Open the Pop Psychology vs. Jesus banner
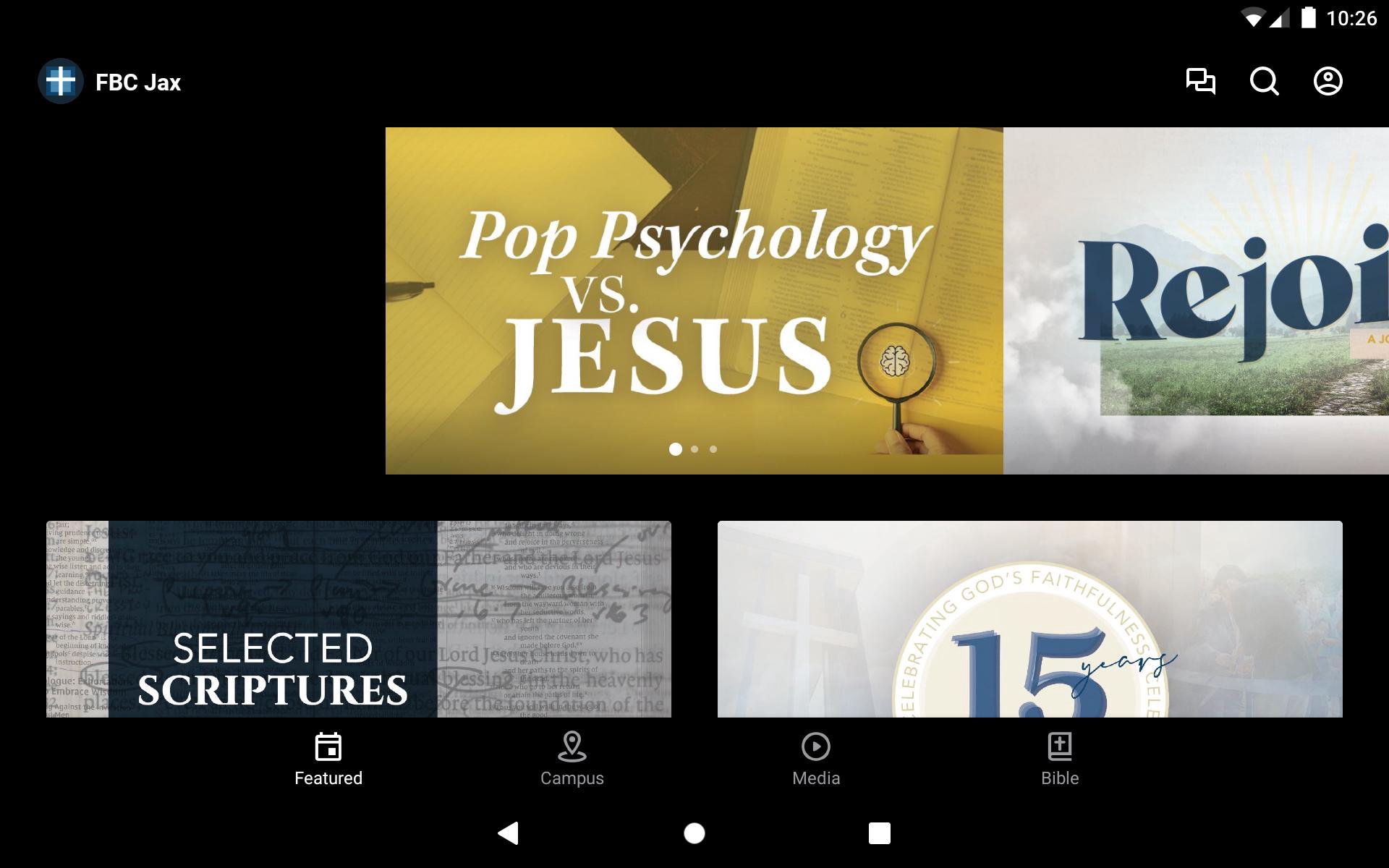This screenshot has height=868, width=1389. tap(694, 300)
